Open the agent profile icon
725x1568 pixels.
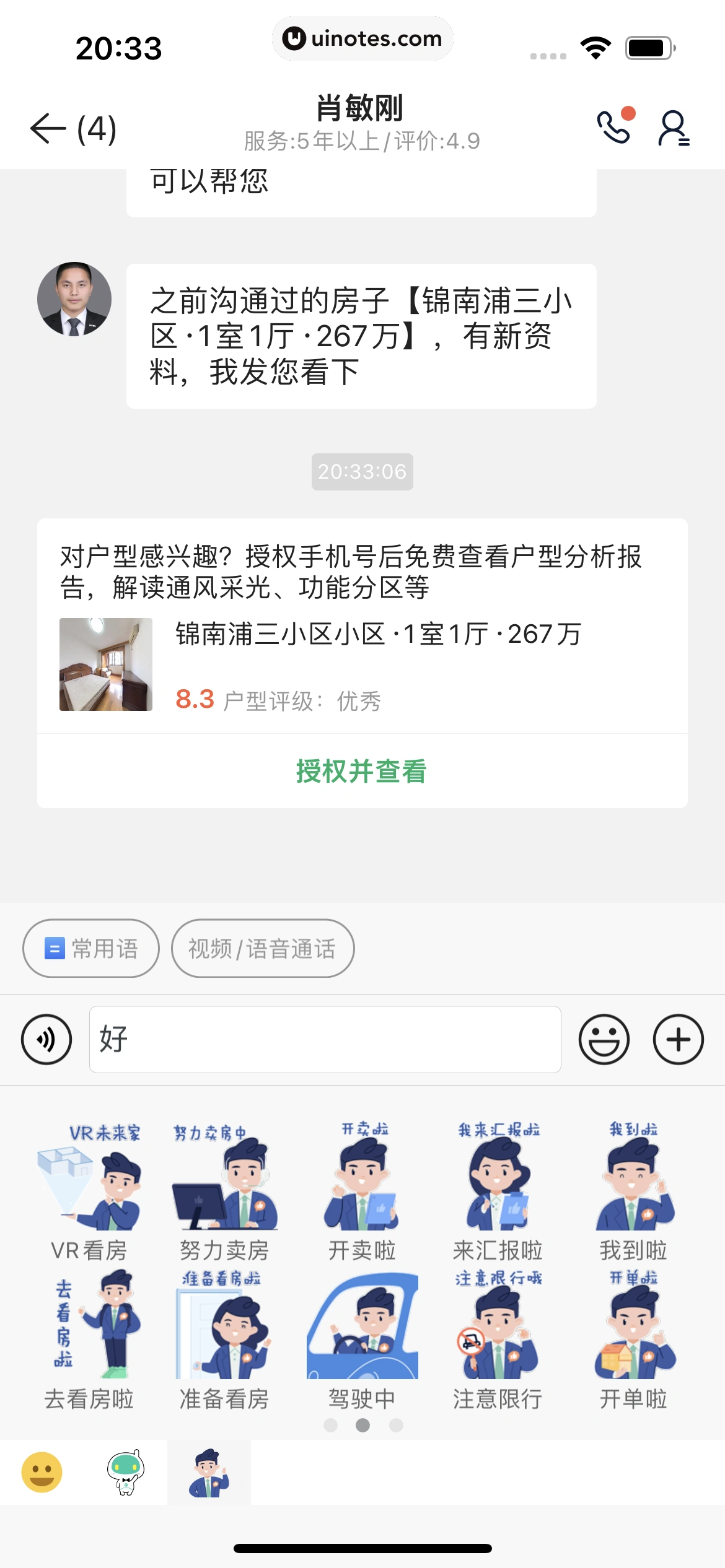tap(674, 128)
